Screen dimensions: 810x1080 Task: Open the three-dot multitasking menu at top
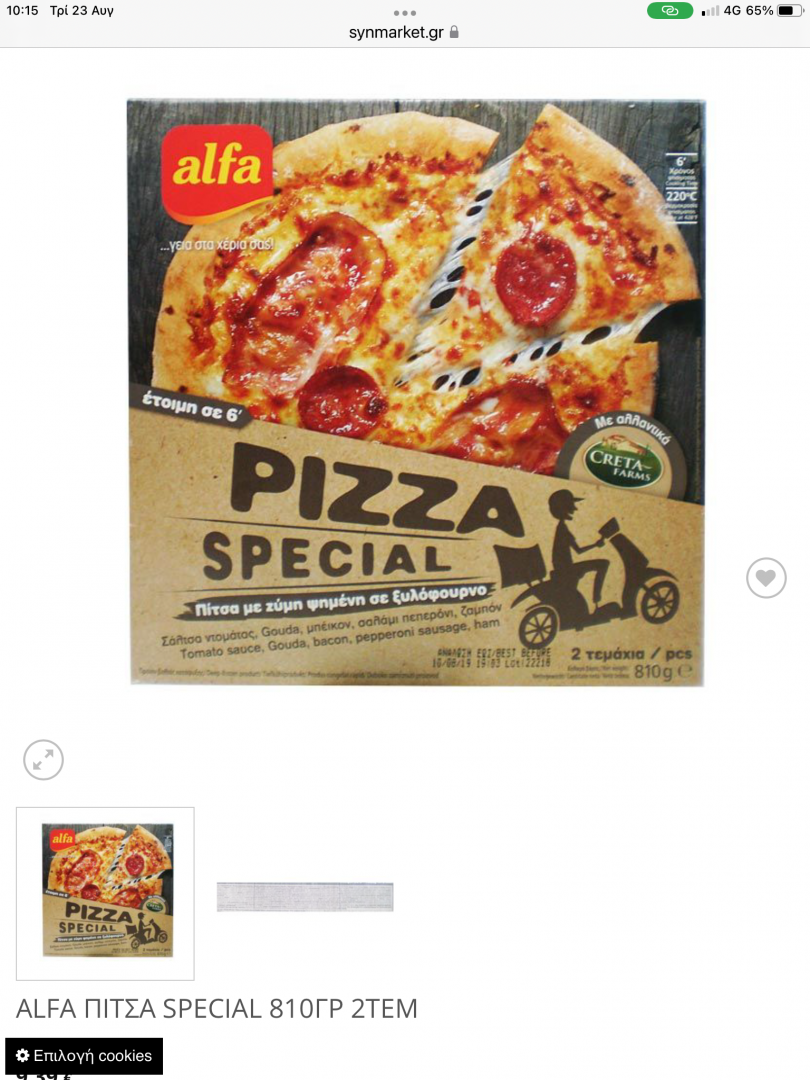tap(404, 12)
